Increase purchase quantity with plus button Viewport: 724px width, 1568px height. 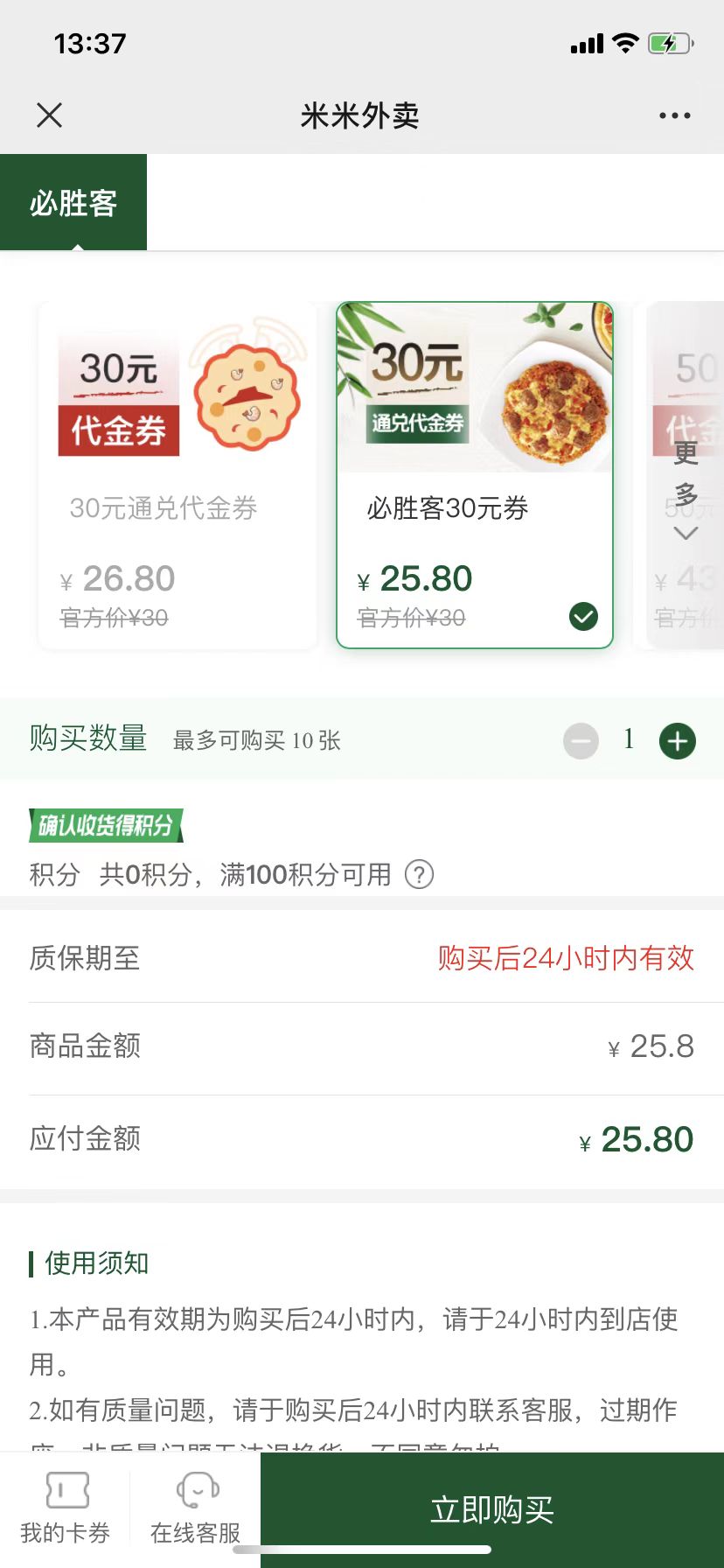coord(678,741)
